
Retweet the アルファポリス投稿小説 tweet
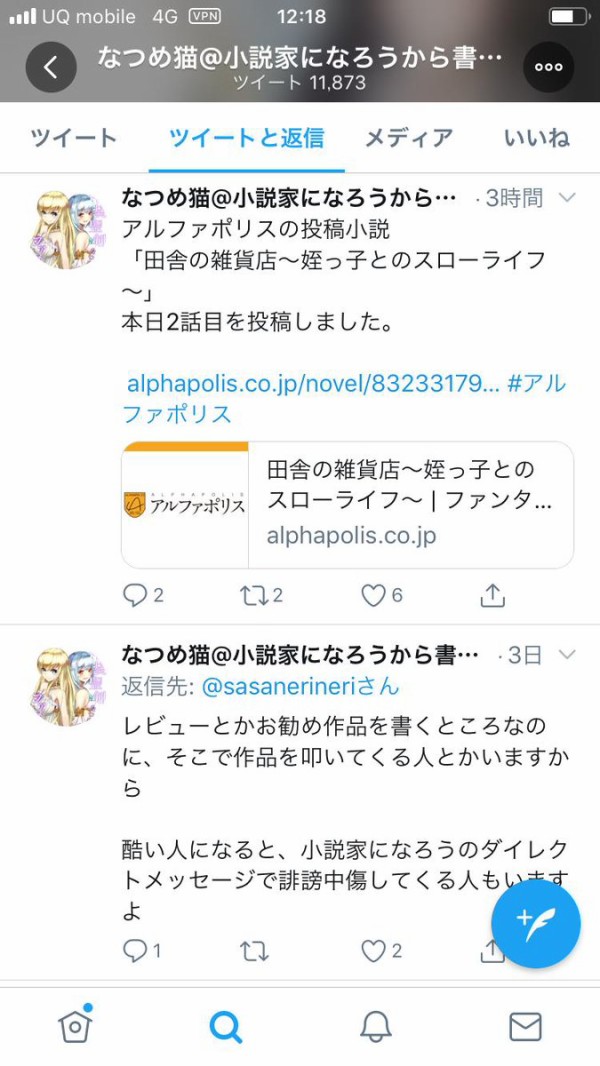point(254,596)
